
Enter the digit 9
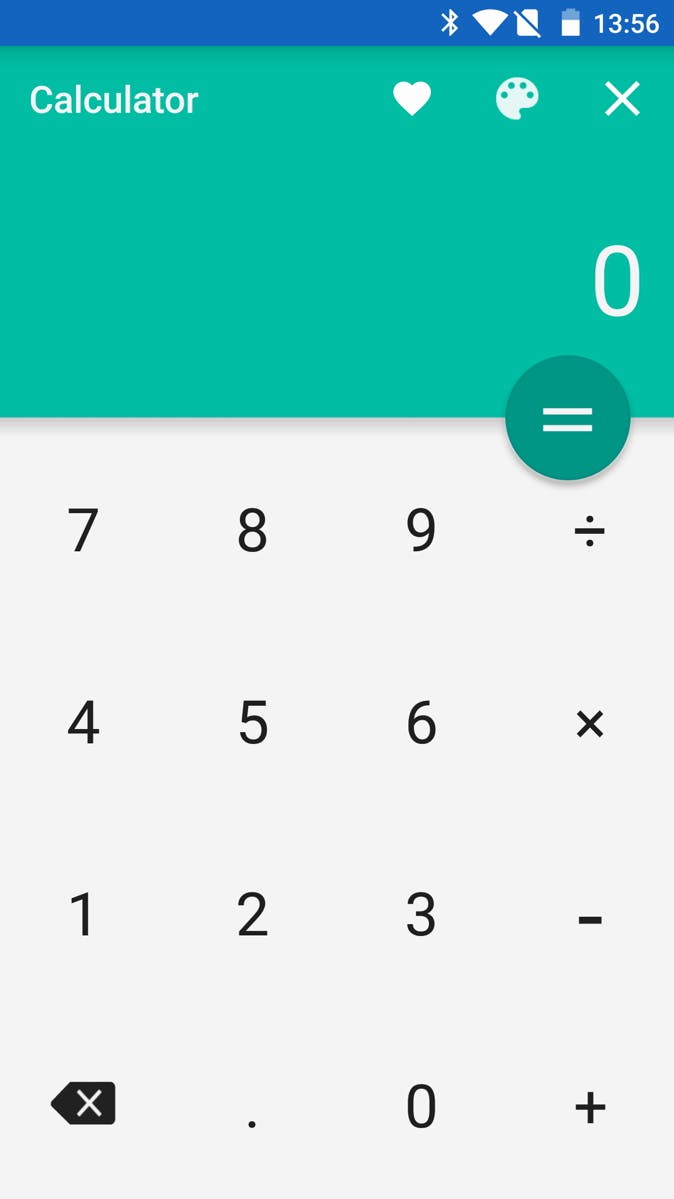[x=421, y=530]
